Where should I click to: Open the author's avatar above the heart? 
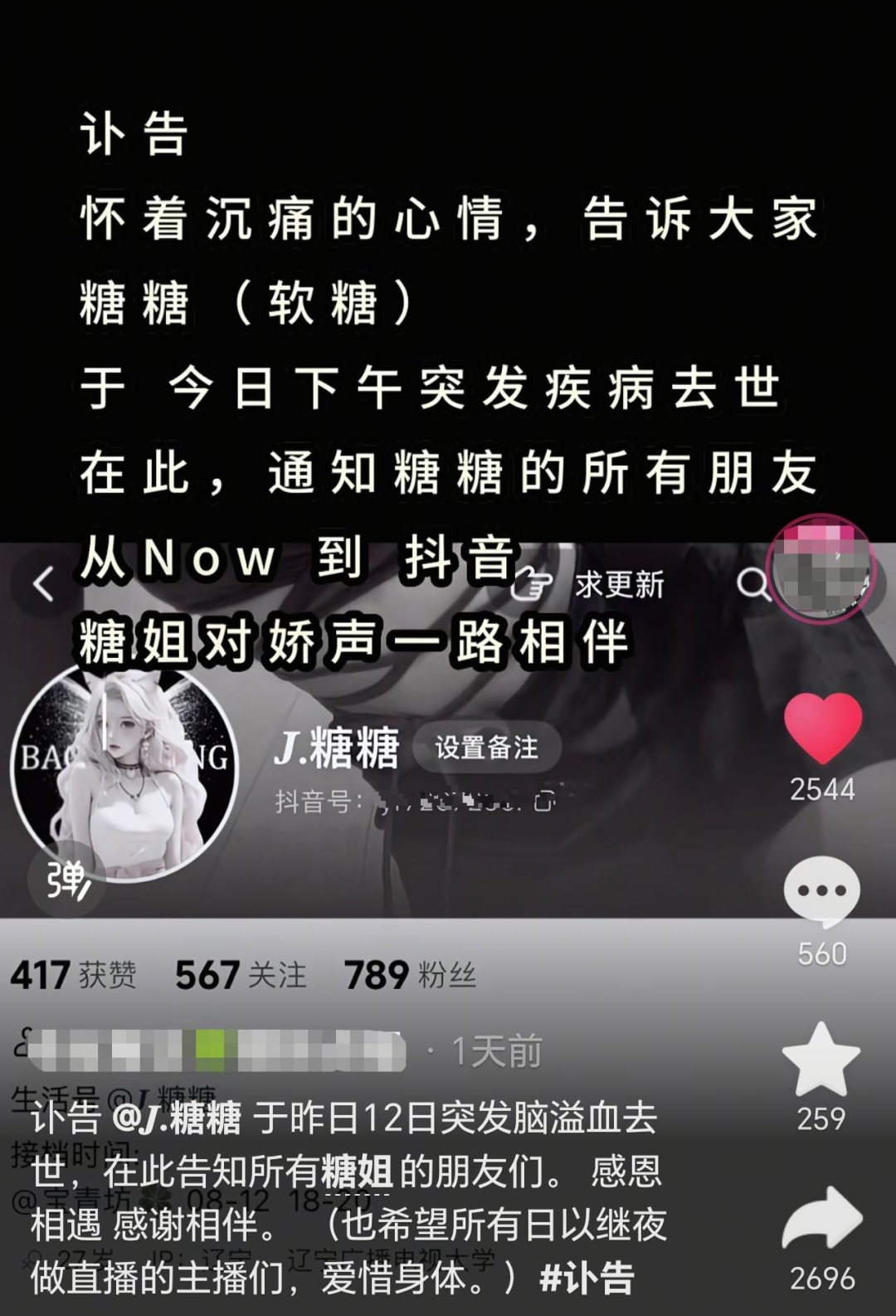pyautogui.click(x=821, y=570)
